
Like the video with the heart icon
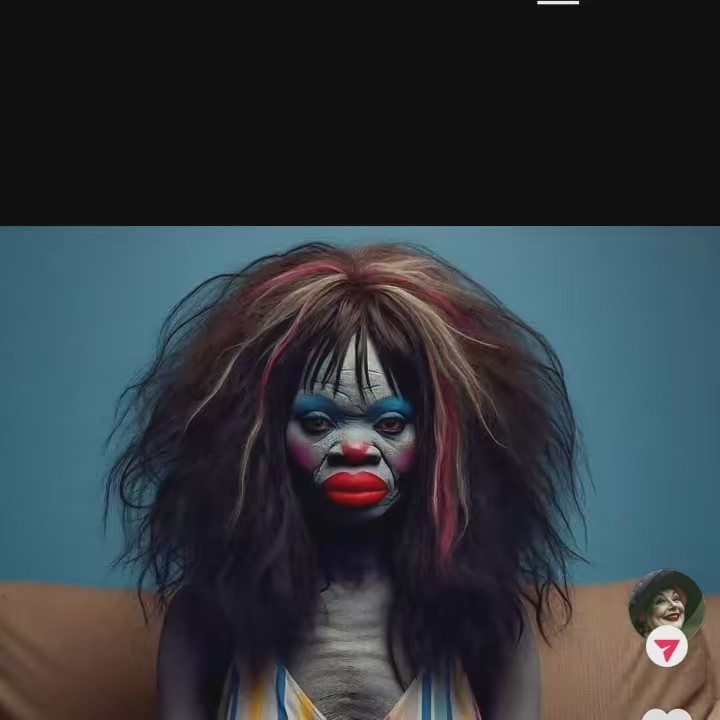coord(672,714)
